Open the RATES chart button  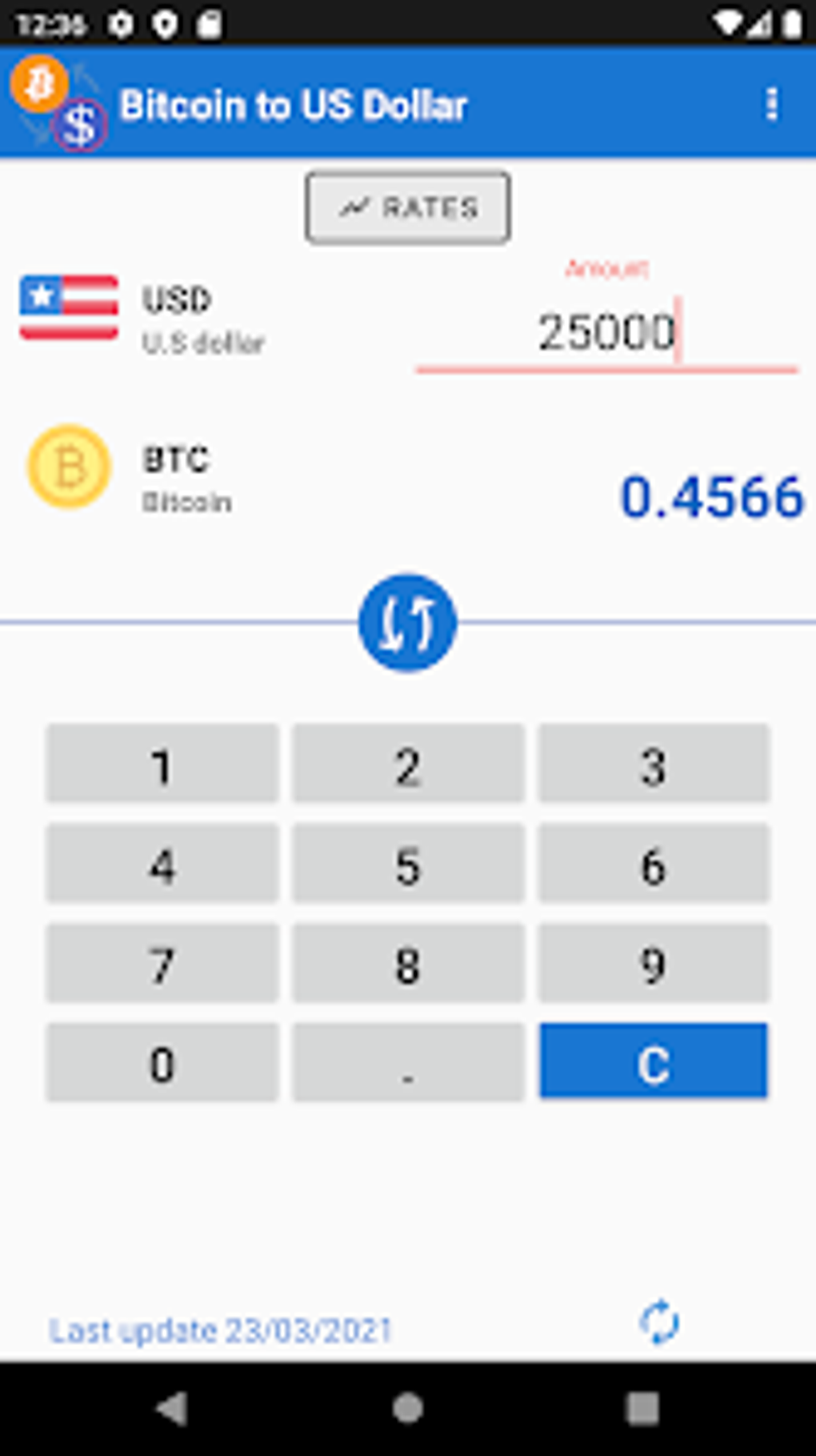click(407, 208)
